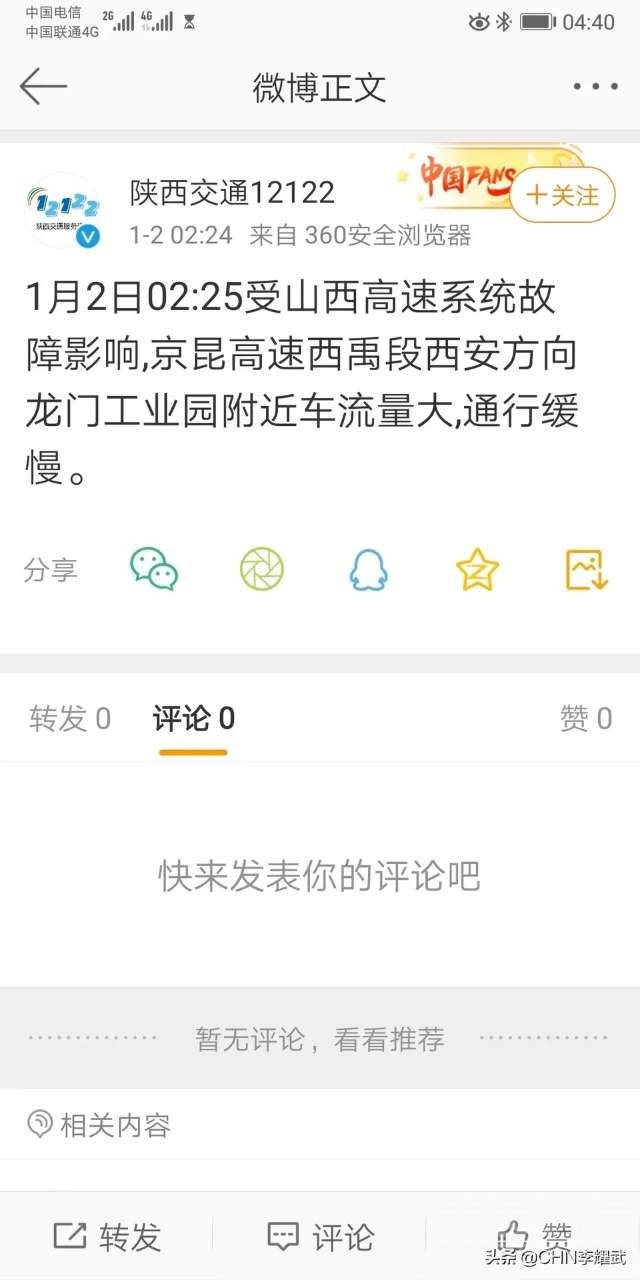
Task: View the 赞 0 likes tab
Action: (586, 718)
